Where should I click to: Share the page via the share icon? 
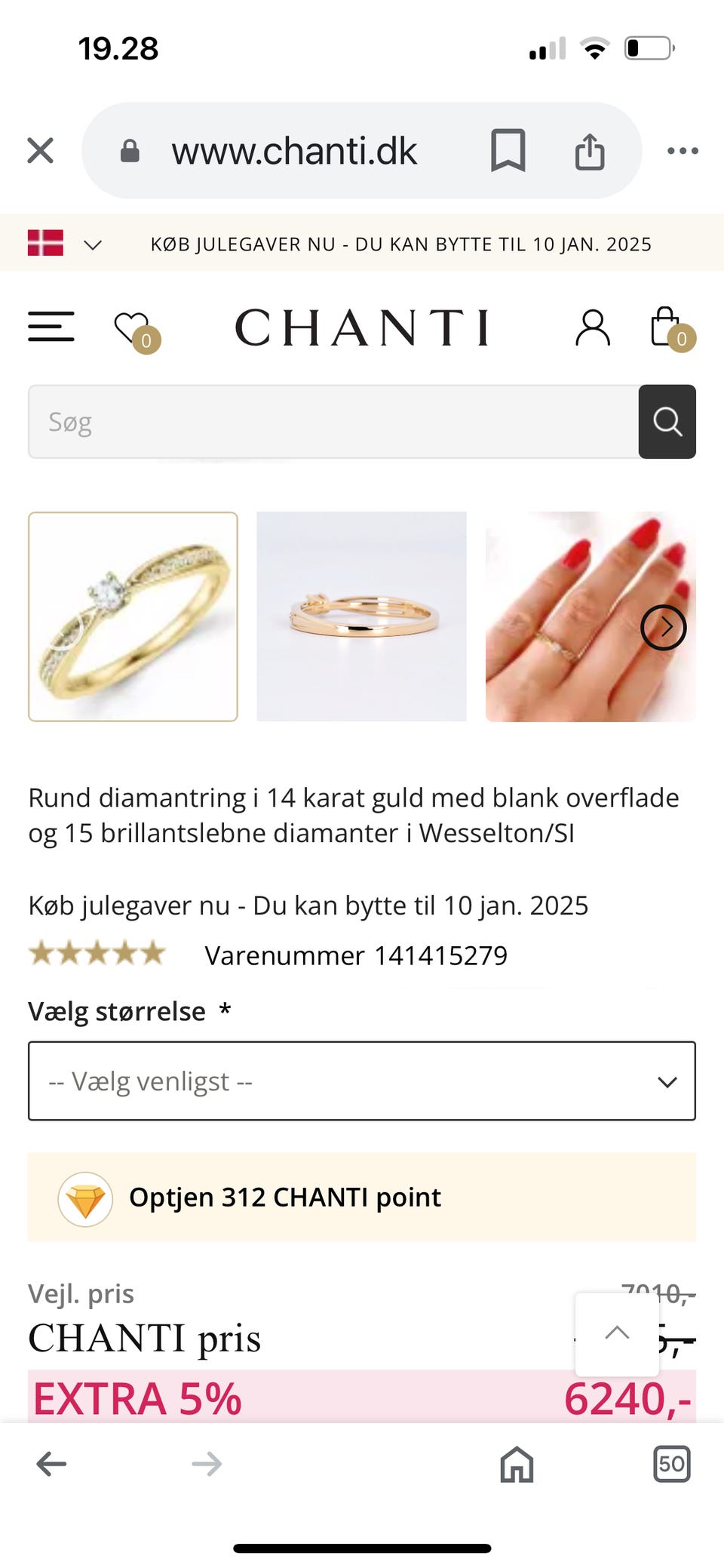tap(591, 150)
